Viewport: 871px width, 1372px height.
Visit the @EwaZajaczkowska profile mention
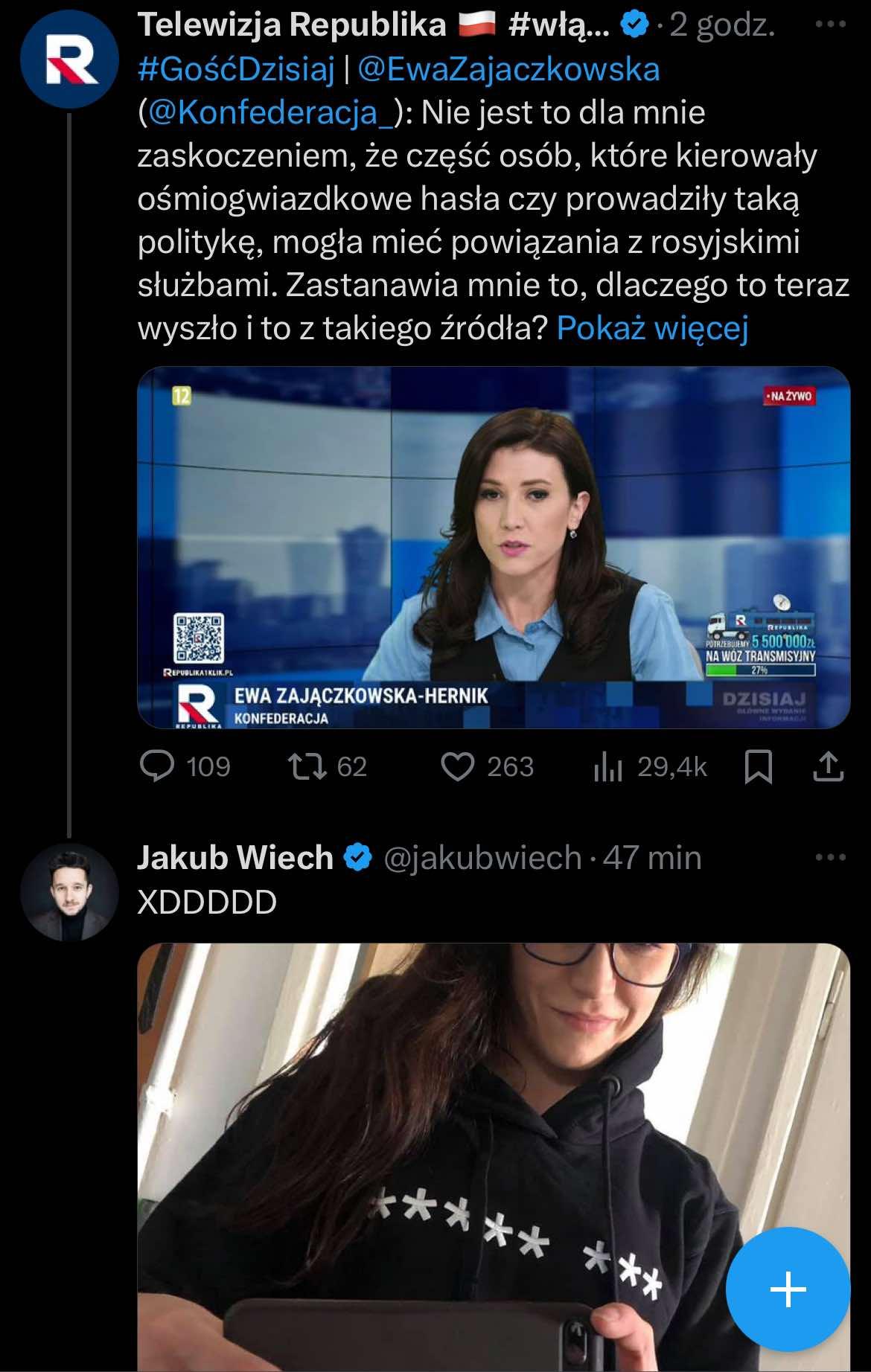pyautogui.click(x=508, y=70)
